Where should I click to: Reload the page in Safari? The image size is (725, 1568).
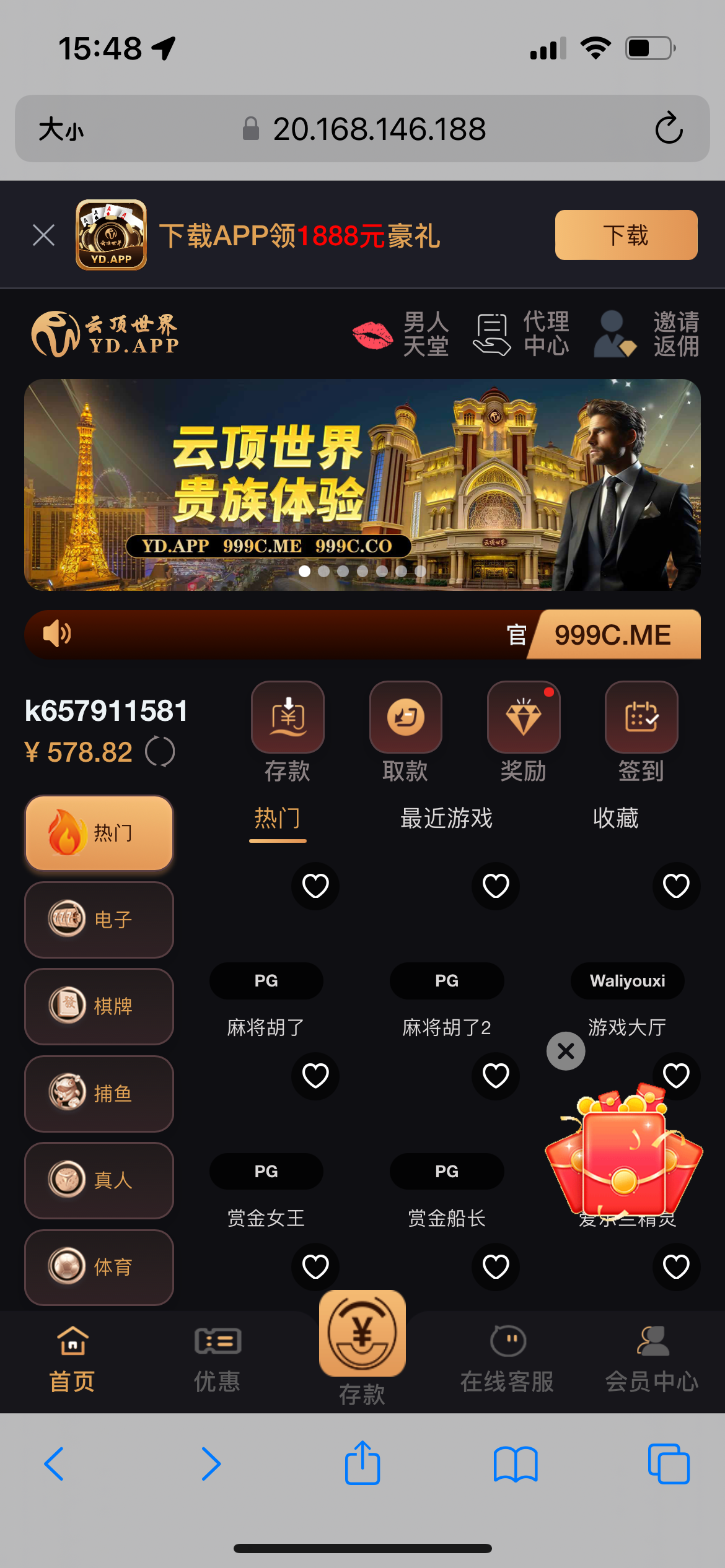coord(669,129)
